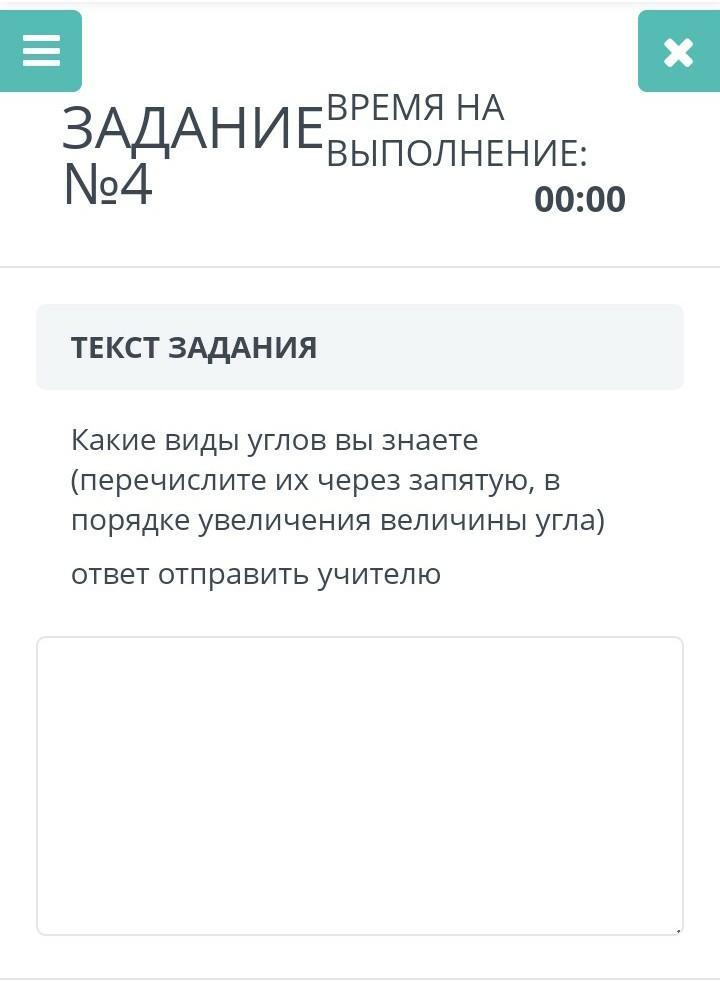Close the task with the X button
The height and width of the screenshot is (1007, 720).
pos(678,52)
